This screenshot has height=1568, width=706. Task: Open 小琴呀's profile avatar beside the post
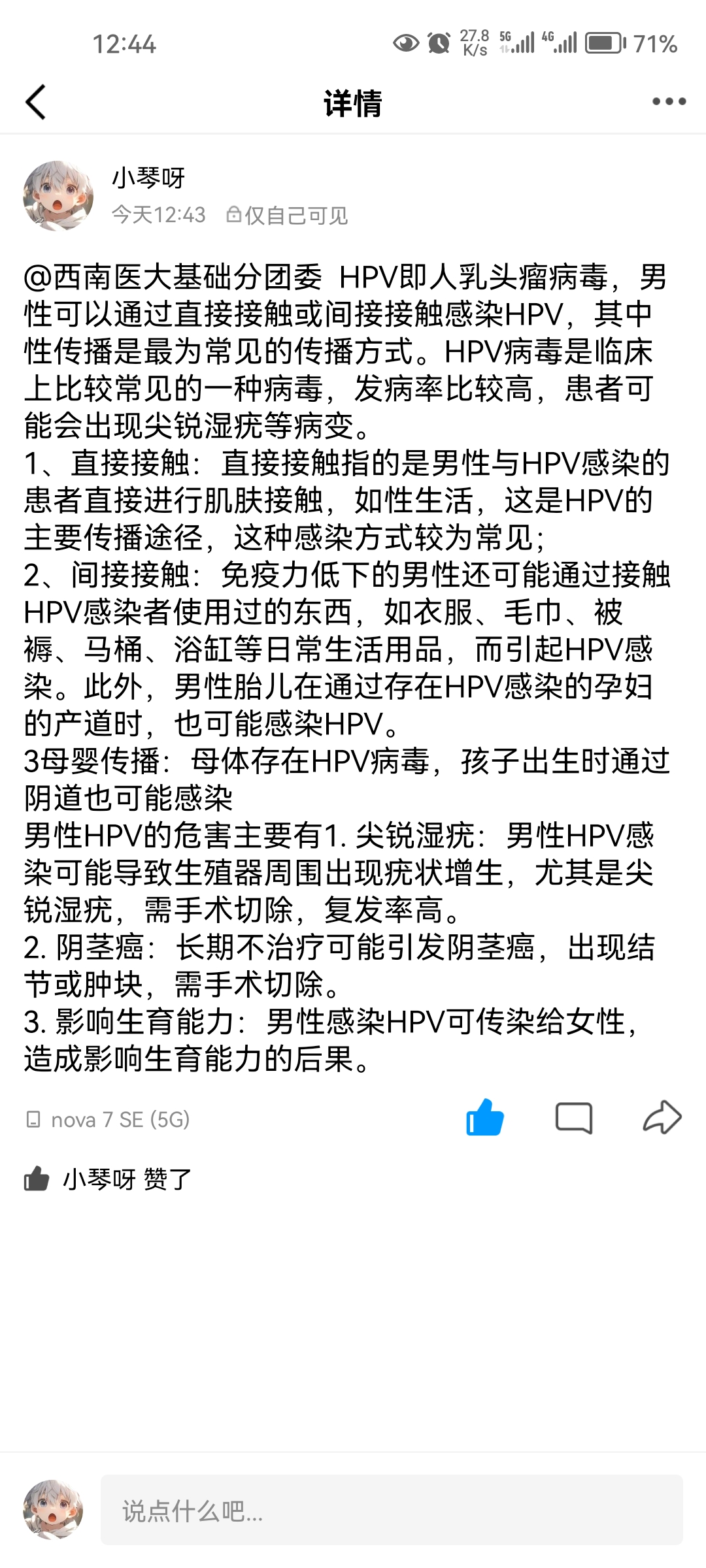pyautogui.click(x=58, y=196)
